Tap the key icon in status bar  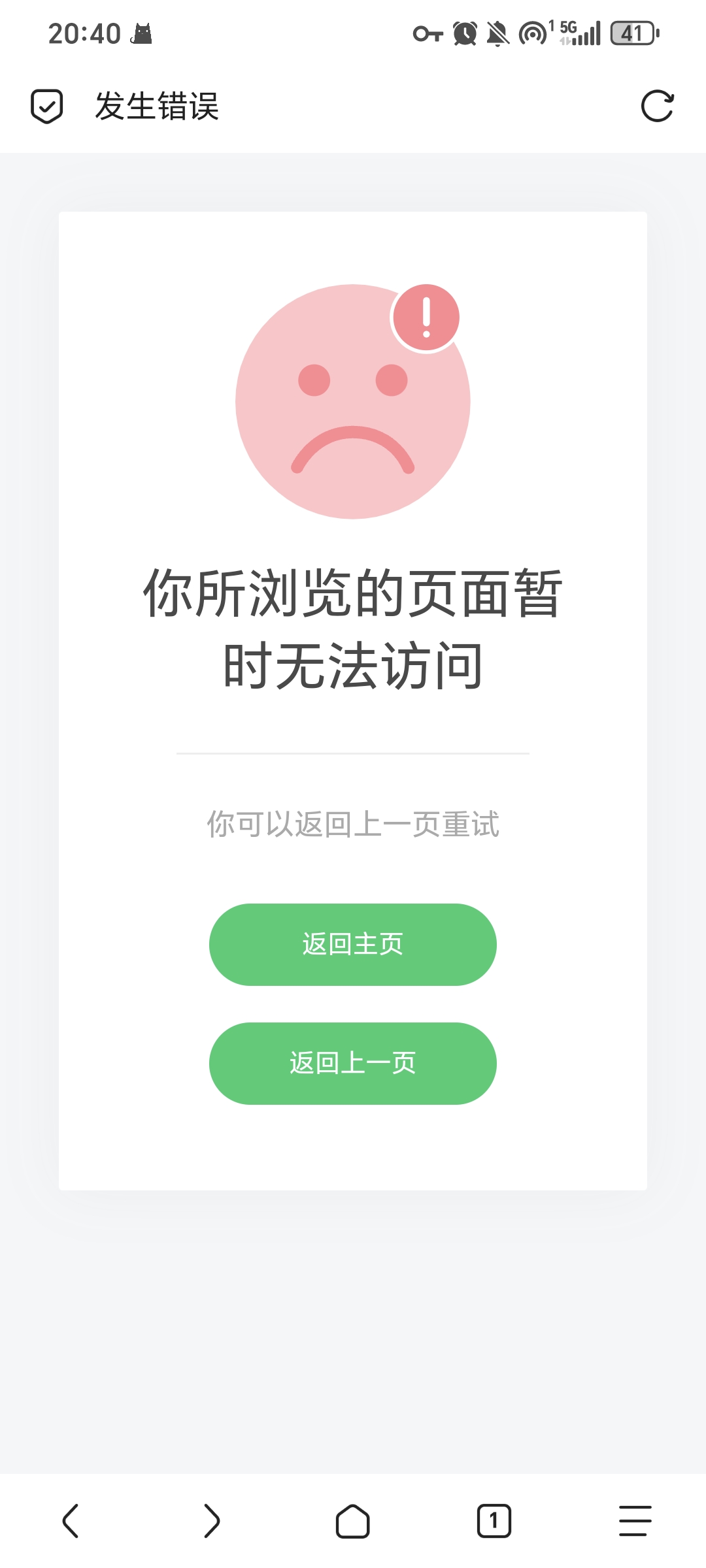pos(428,33)
